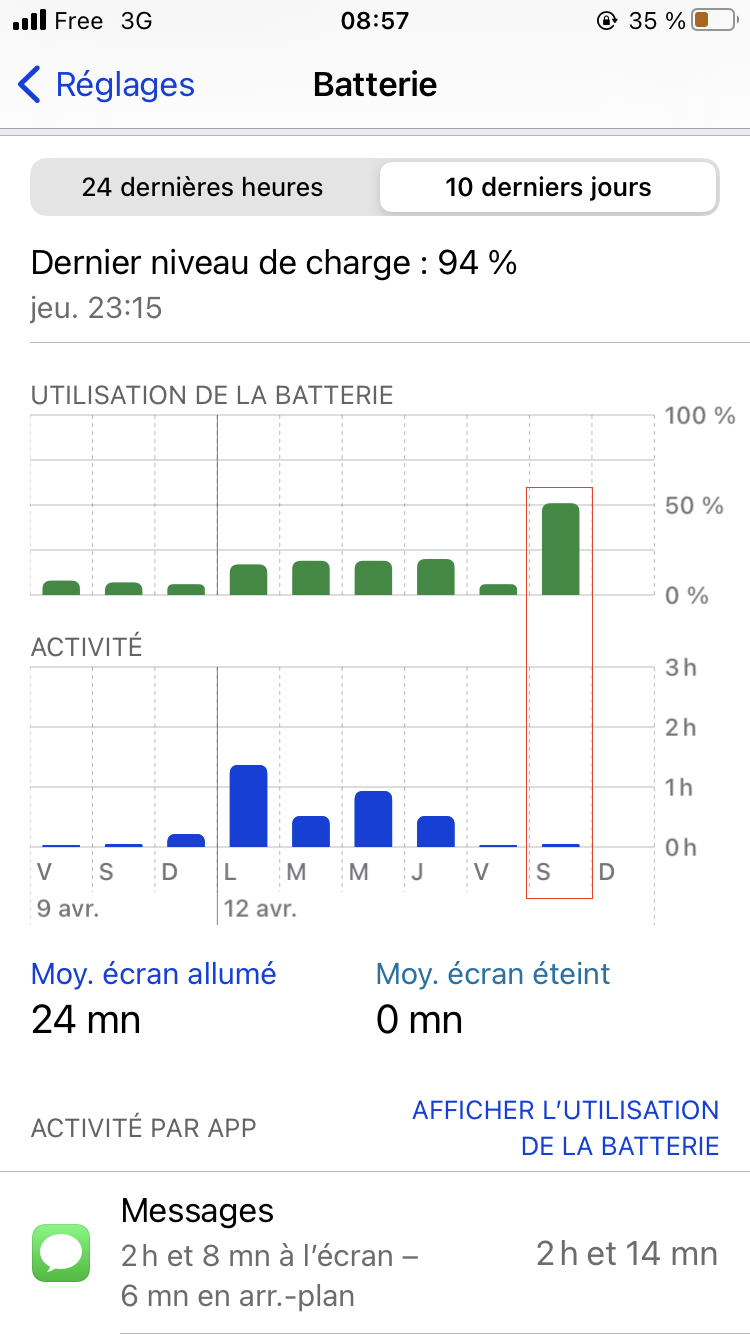Go back to Réglages
Image resolution: width=750 pixels, height=1334 pixels.
click(107, 85)
